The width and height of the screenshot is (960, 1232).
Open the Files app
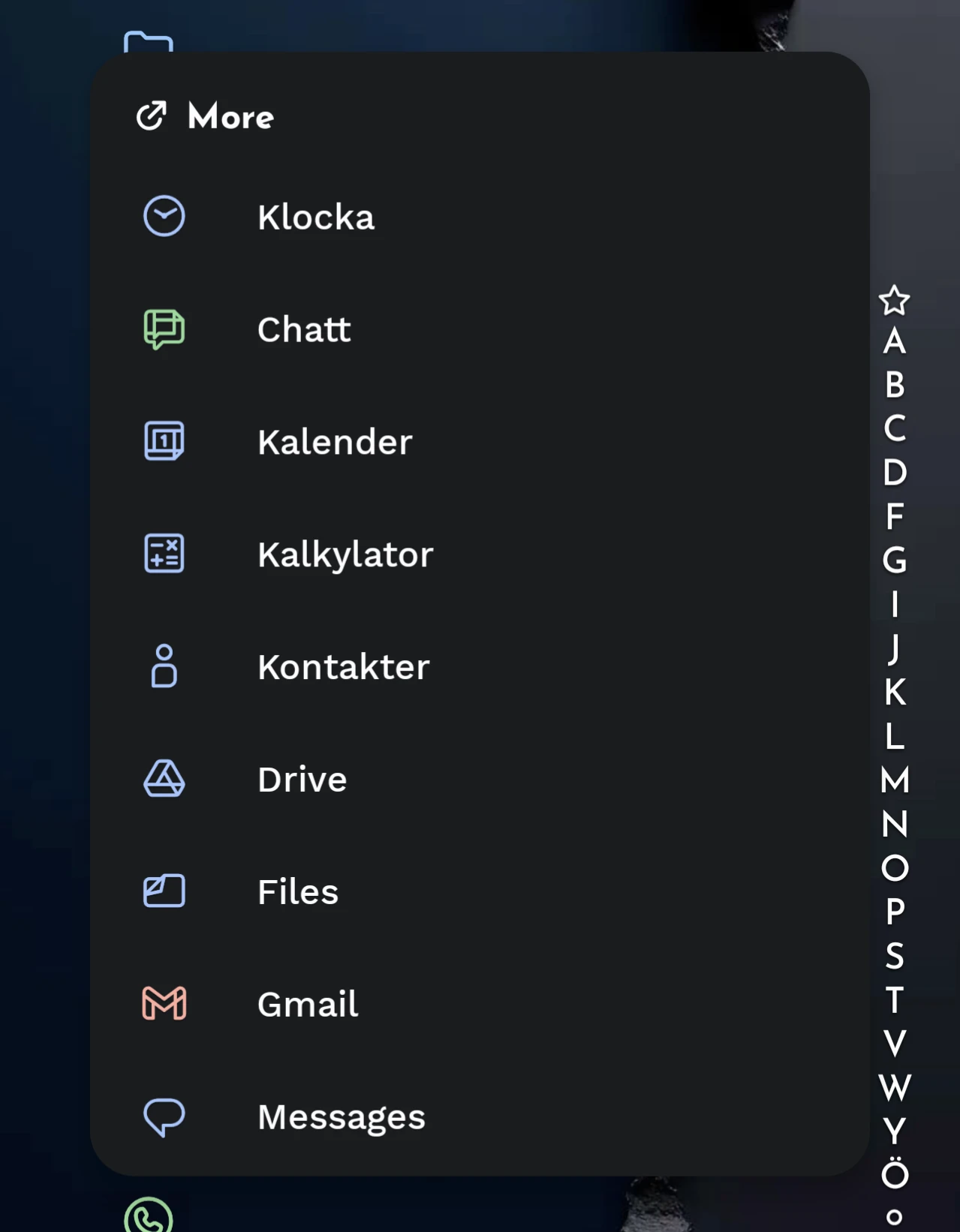pyautogui.click(x=297, y=892)
